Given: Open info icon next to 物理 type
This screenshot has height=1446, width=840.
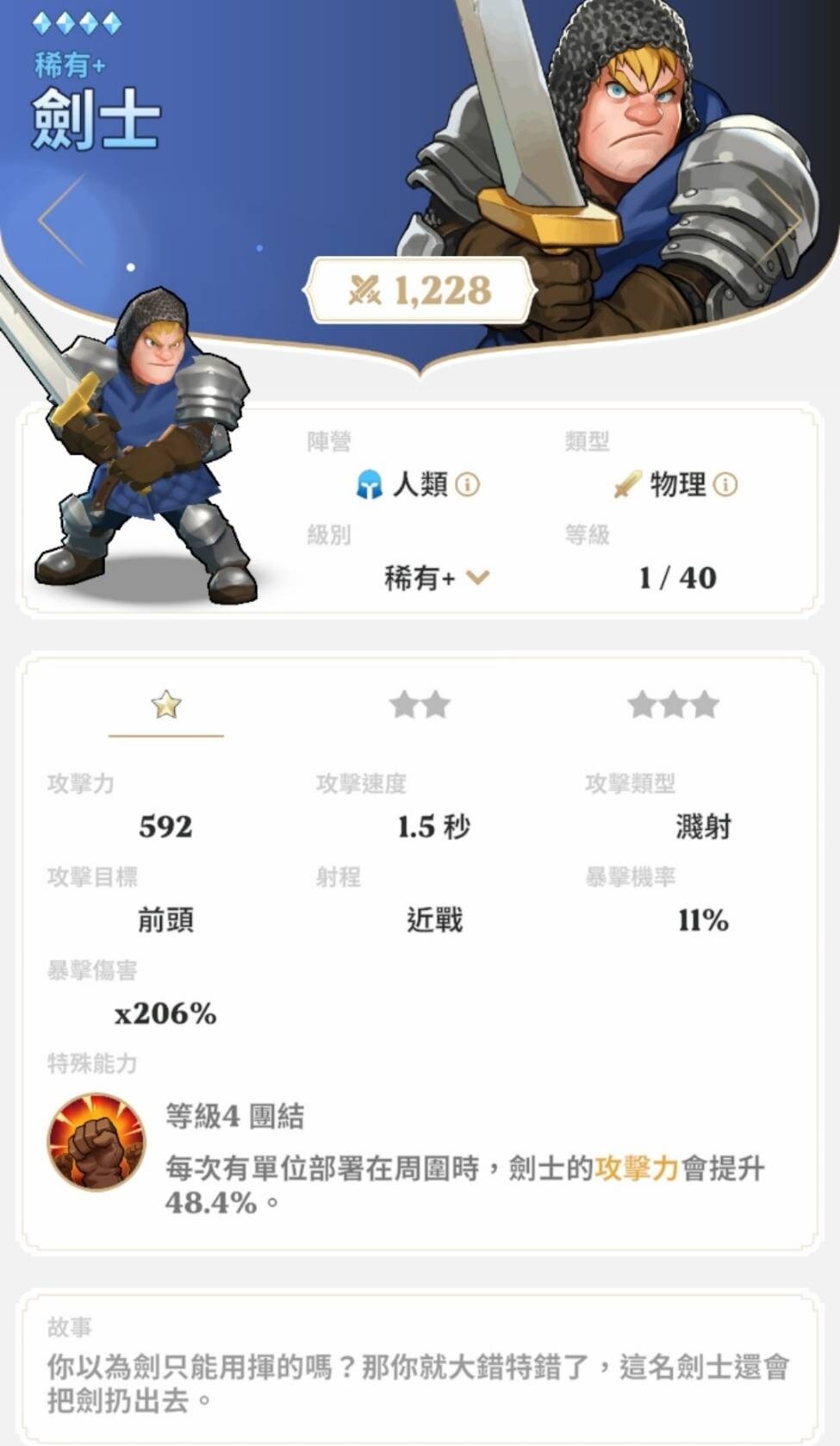Looking at the screenshot, I should [725, 485].
